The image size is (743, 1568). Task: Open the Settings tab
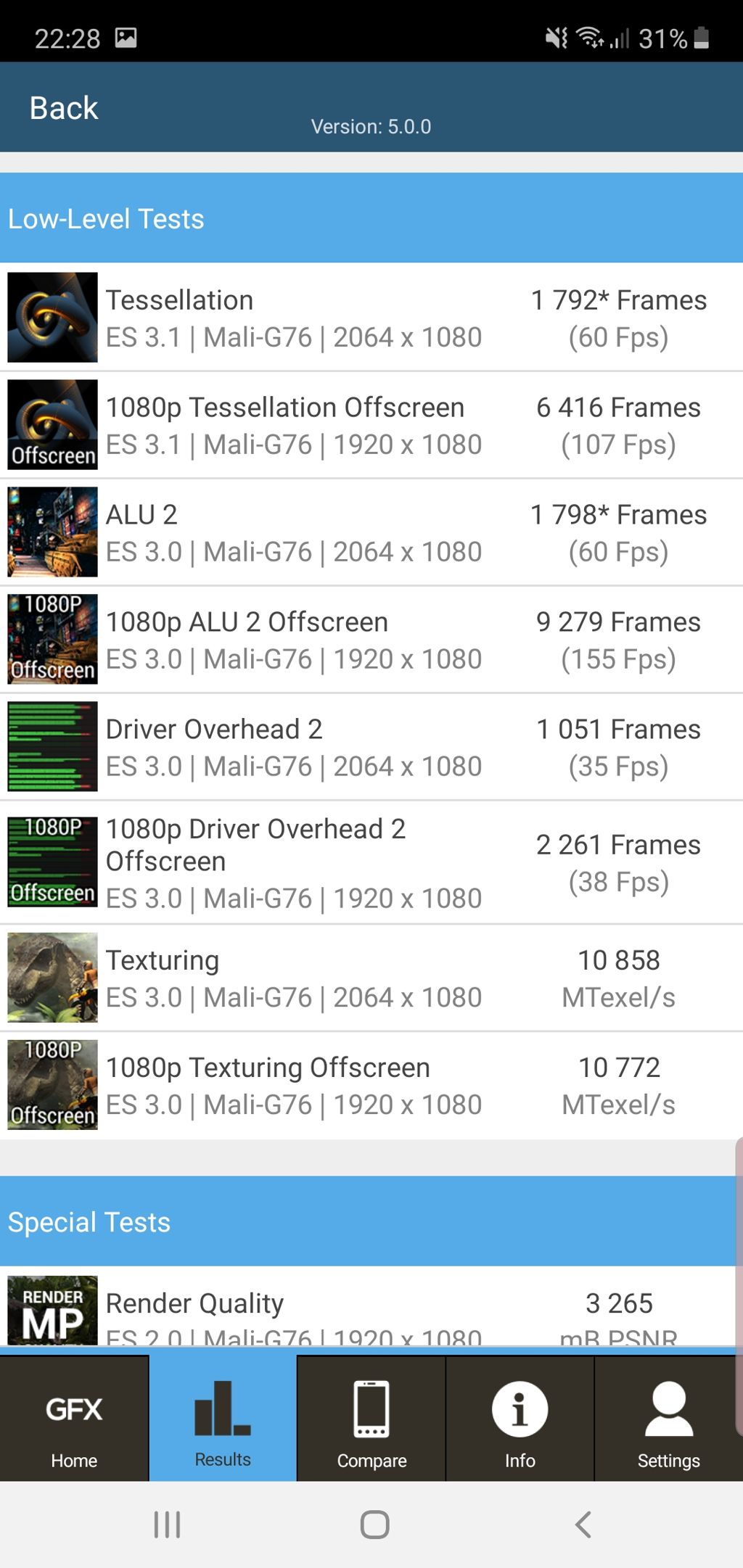668,1419
